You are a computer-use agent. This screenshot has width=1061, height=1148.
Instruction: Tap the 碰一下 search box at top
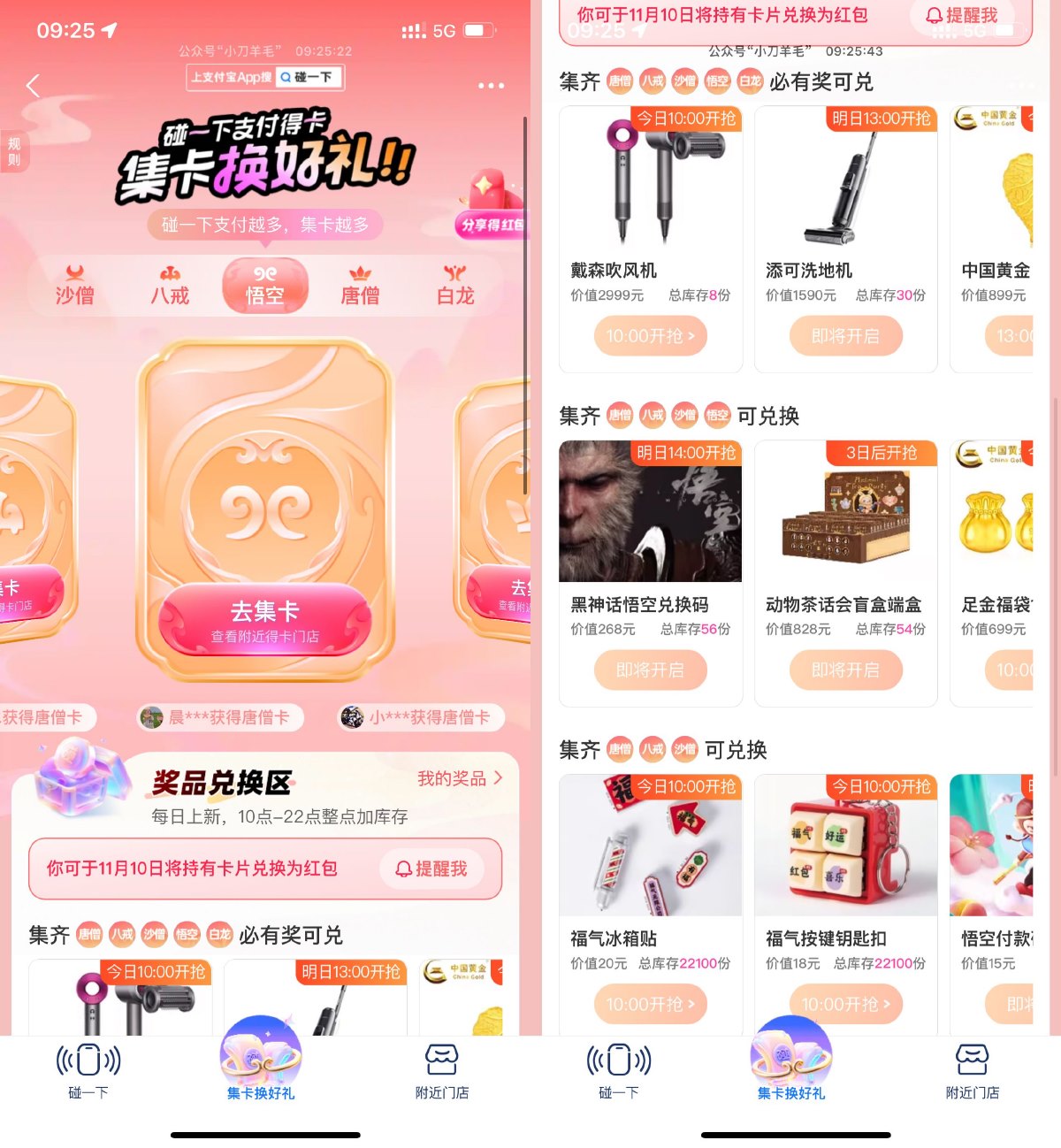click(x=308, y=78)
